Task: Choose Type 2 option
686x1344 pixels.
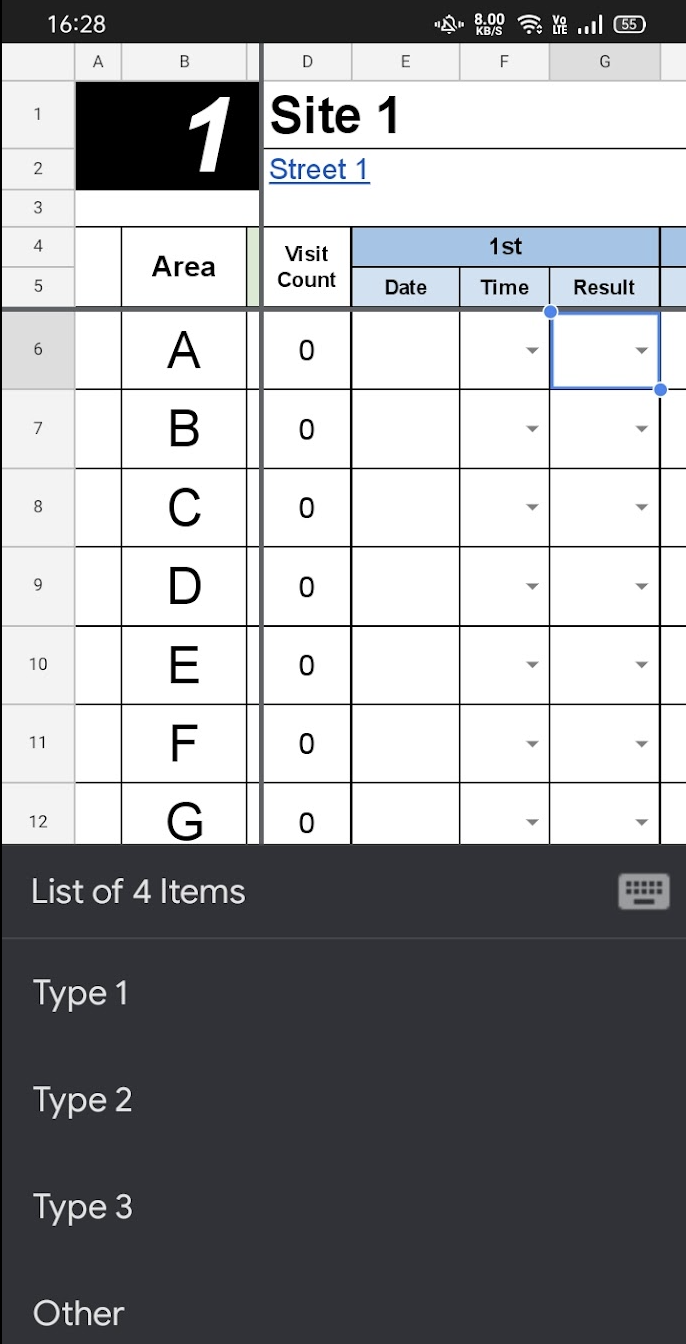Action: (x=343, y=1100)
